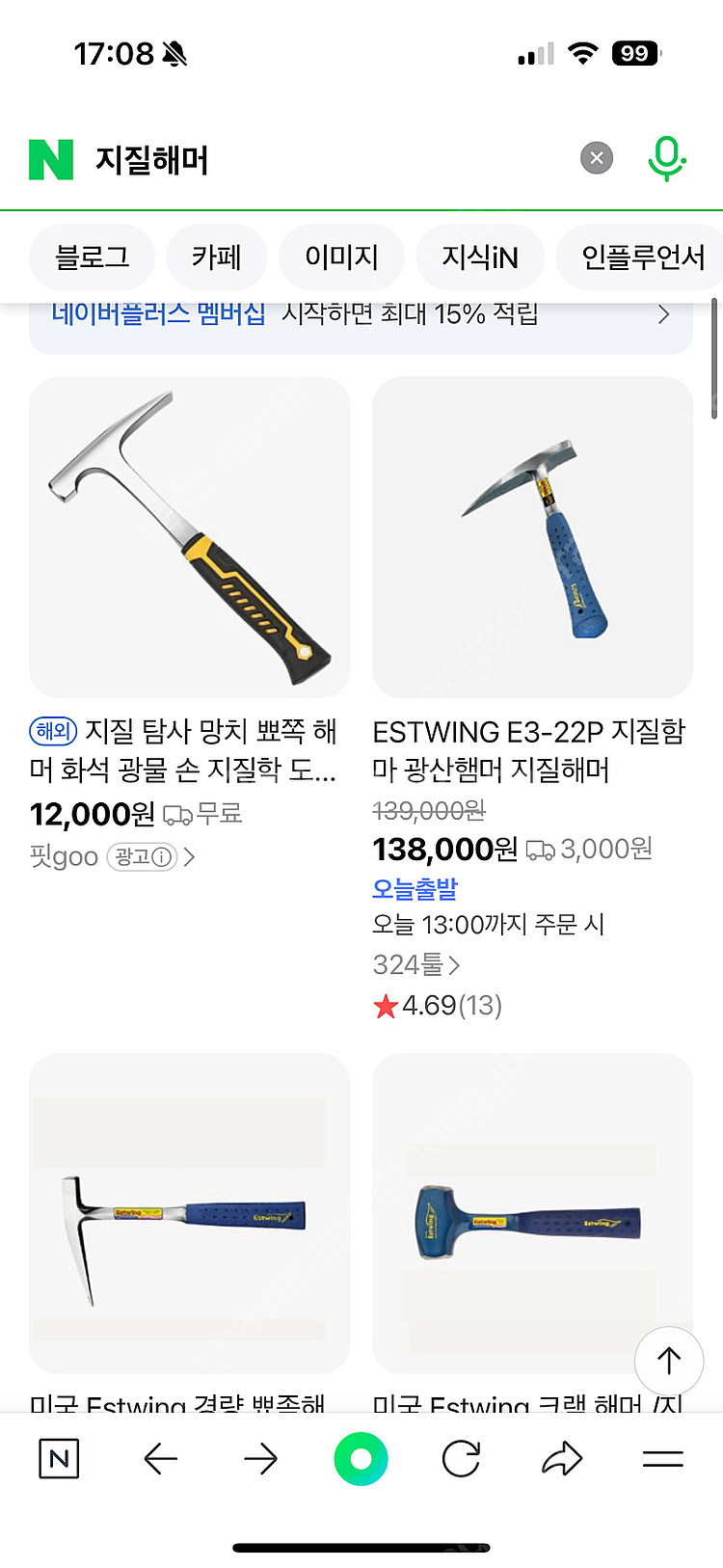Visit the 핏goo seller store

click(x=64, y=856)
